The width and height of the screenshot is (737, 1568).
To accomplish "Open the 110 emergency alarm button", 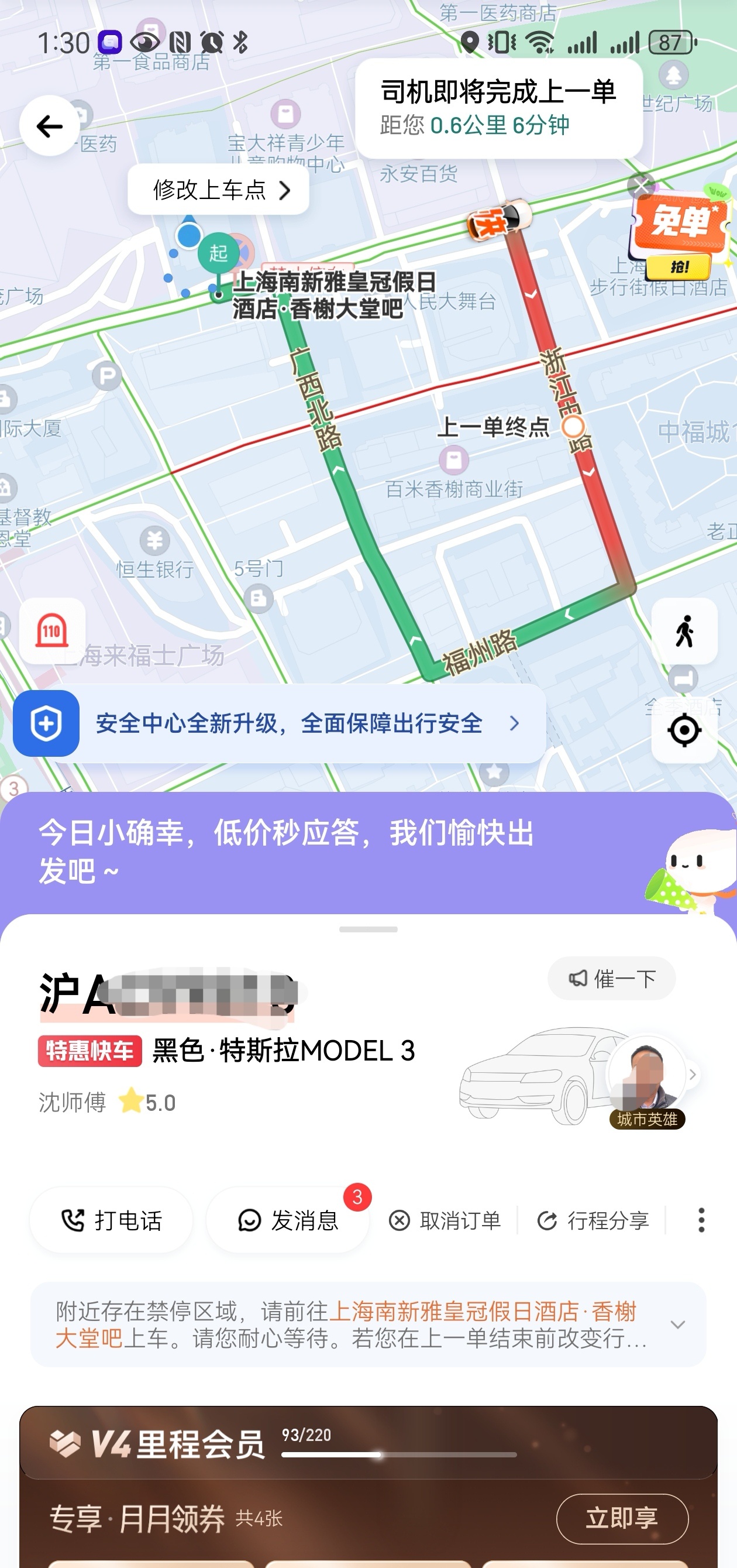I will (52, 631).
